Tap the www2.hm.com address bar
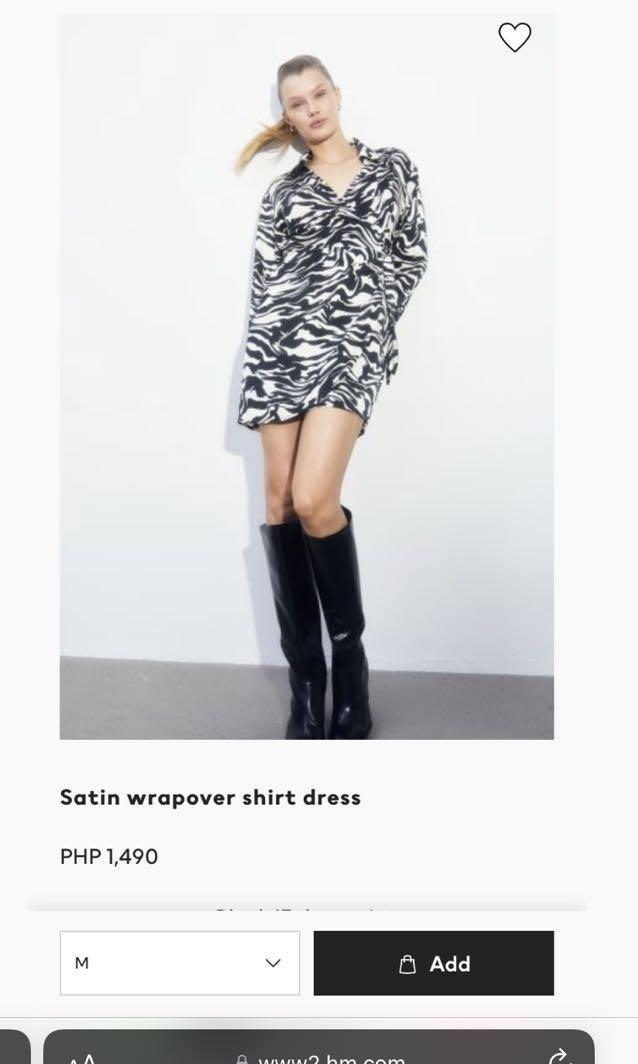 tap(320, 1052)
